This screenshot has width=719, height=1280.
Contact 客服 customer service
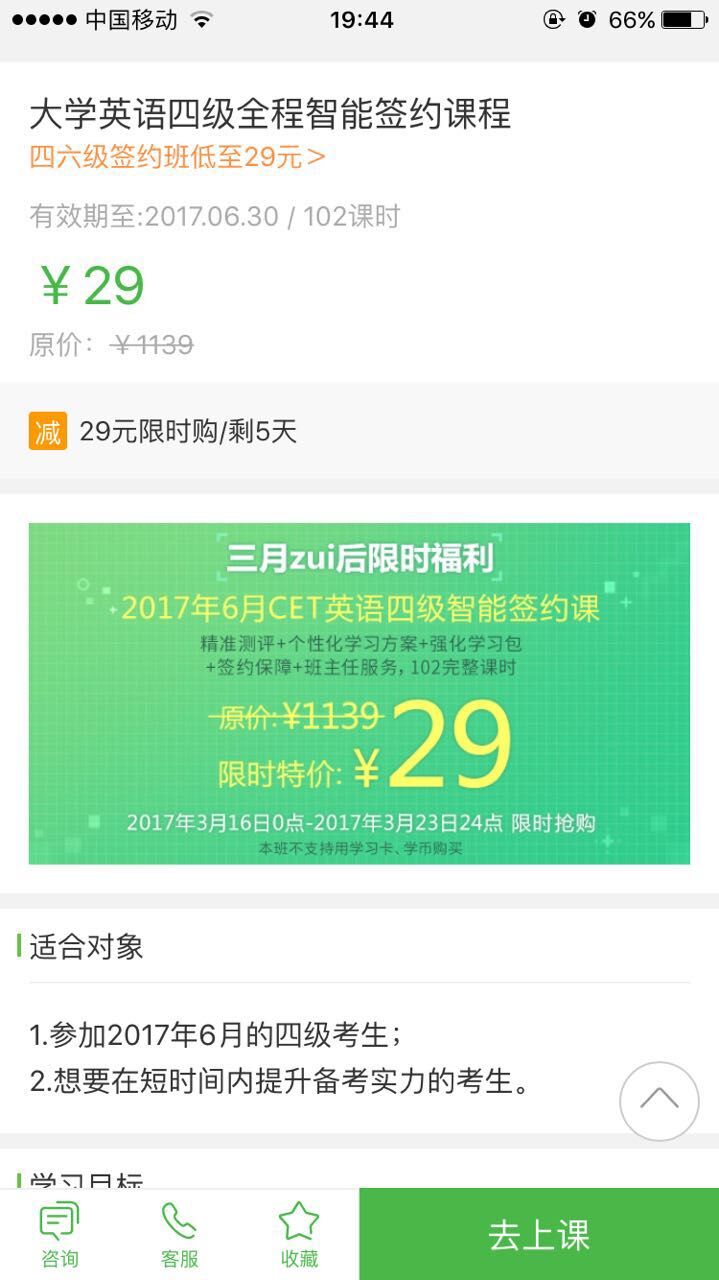[179, 1235]
